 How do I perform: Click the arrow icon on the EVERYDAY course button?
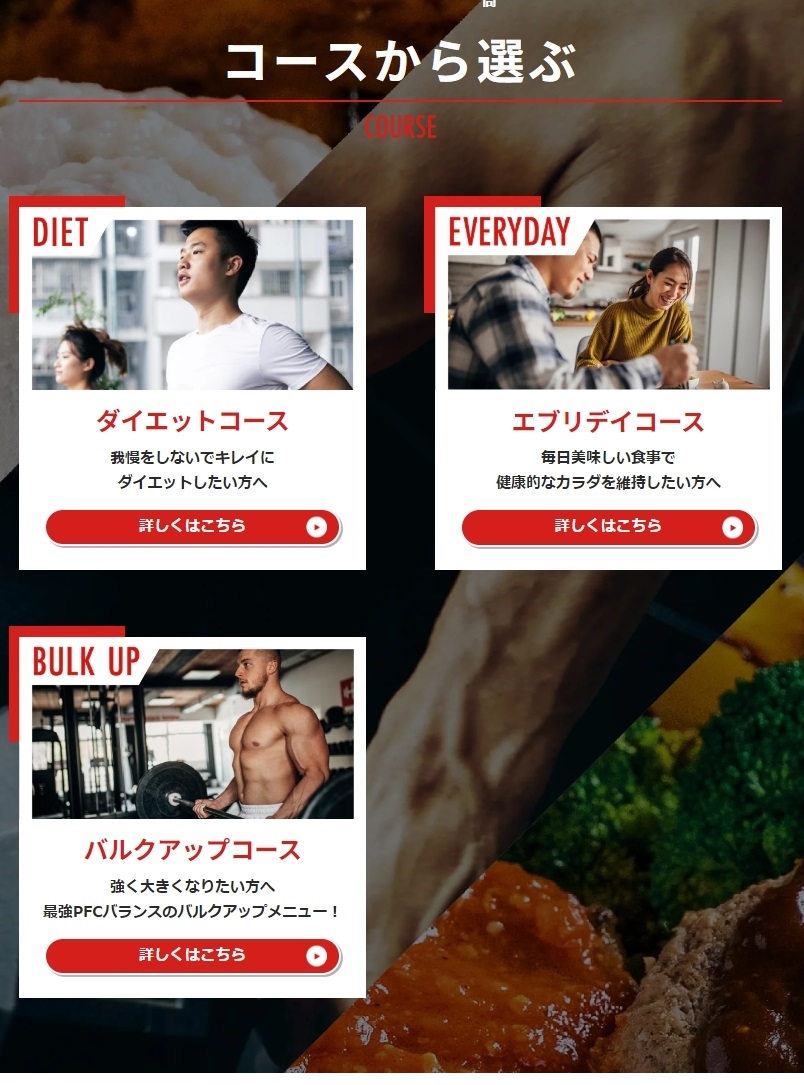(732, 525)
